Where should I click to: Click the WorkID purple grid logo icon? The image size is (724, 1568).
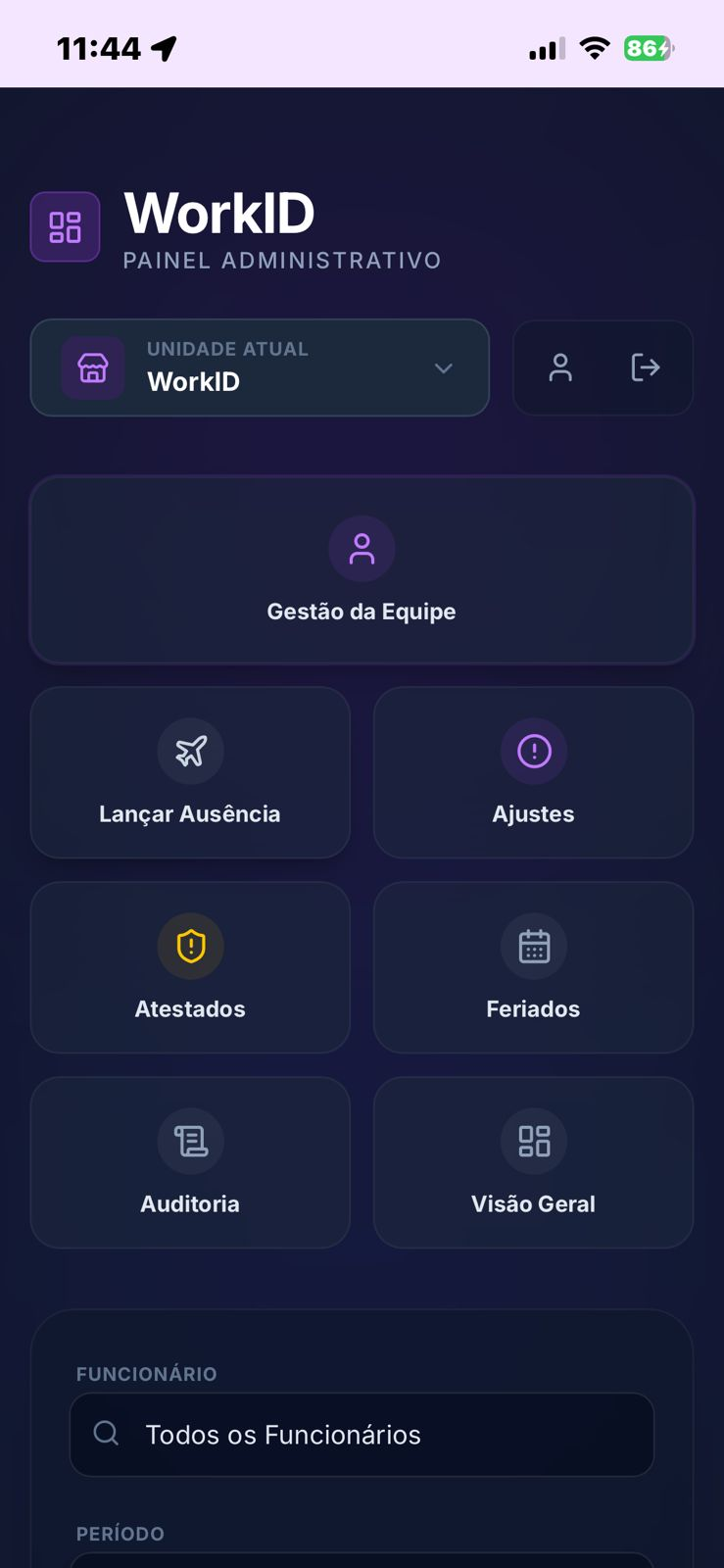65,226
